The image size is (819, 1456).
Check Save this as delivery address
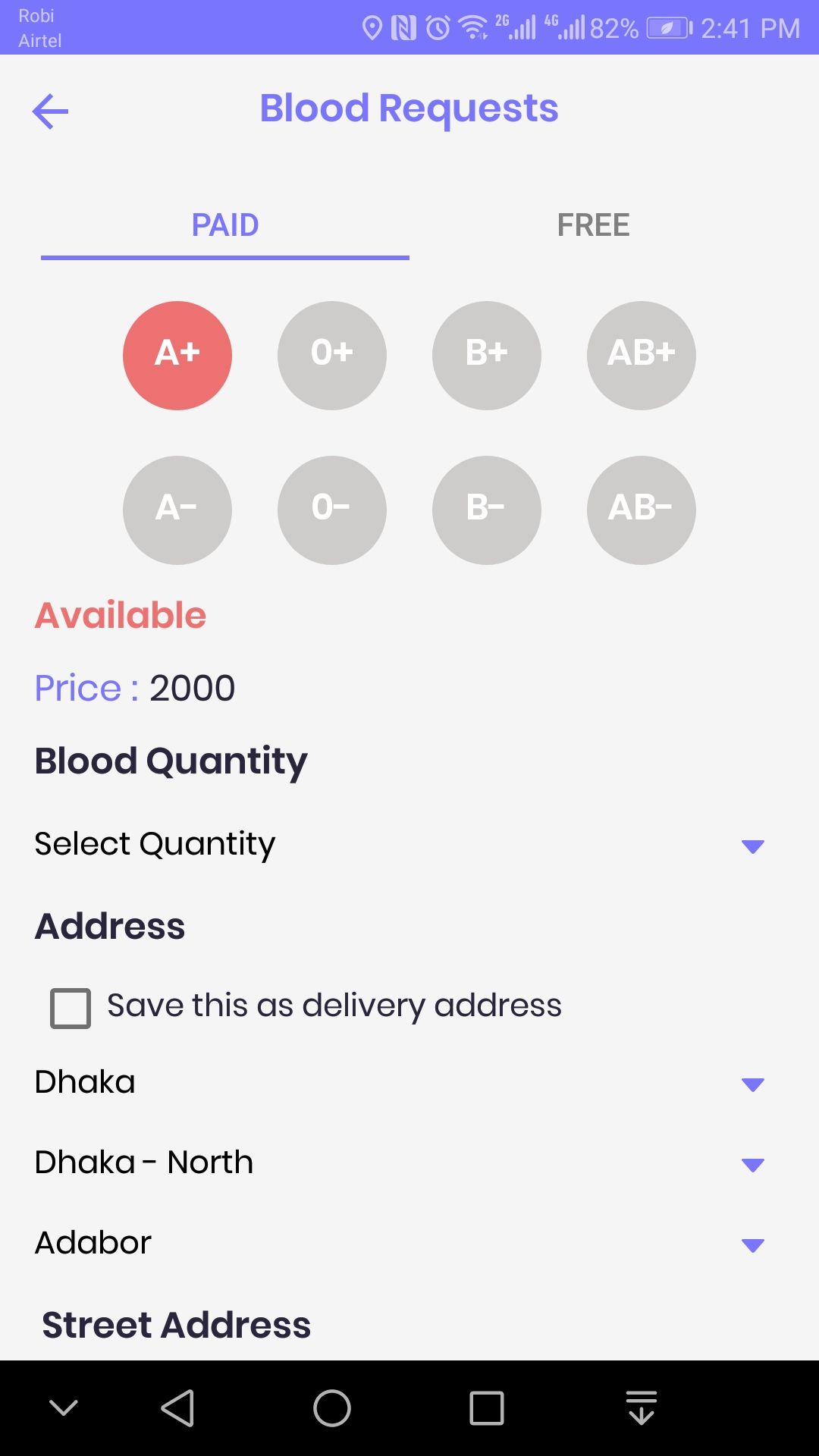[71, 1009]
